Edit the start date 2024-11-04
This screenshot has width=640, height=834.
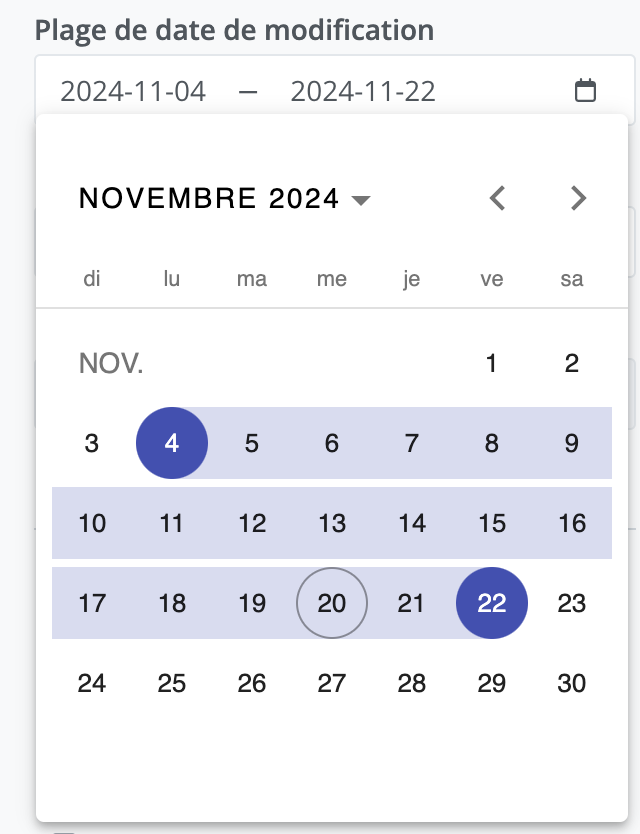coord(133,92)
